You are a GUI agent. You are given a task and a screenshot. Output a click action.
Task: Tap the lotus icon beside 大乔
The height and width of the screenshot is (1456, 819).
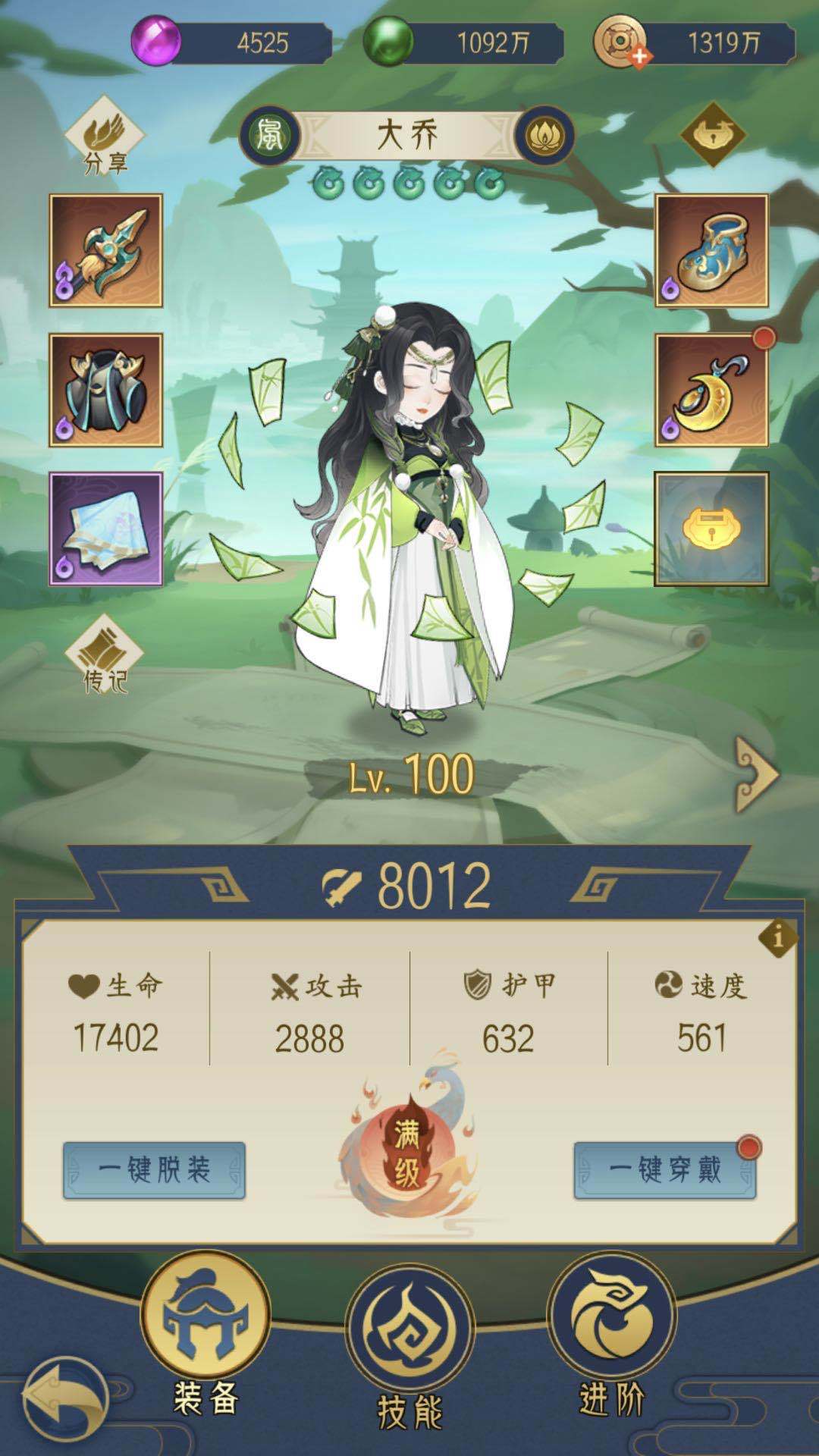click(x=544, y=136)
